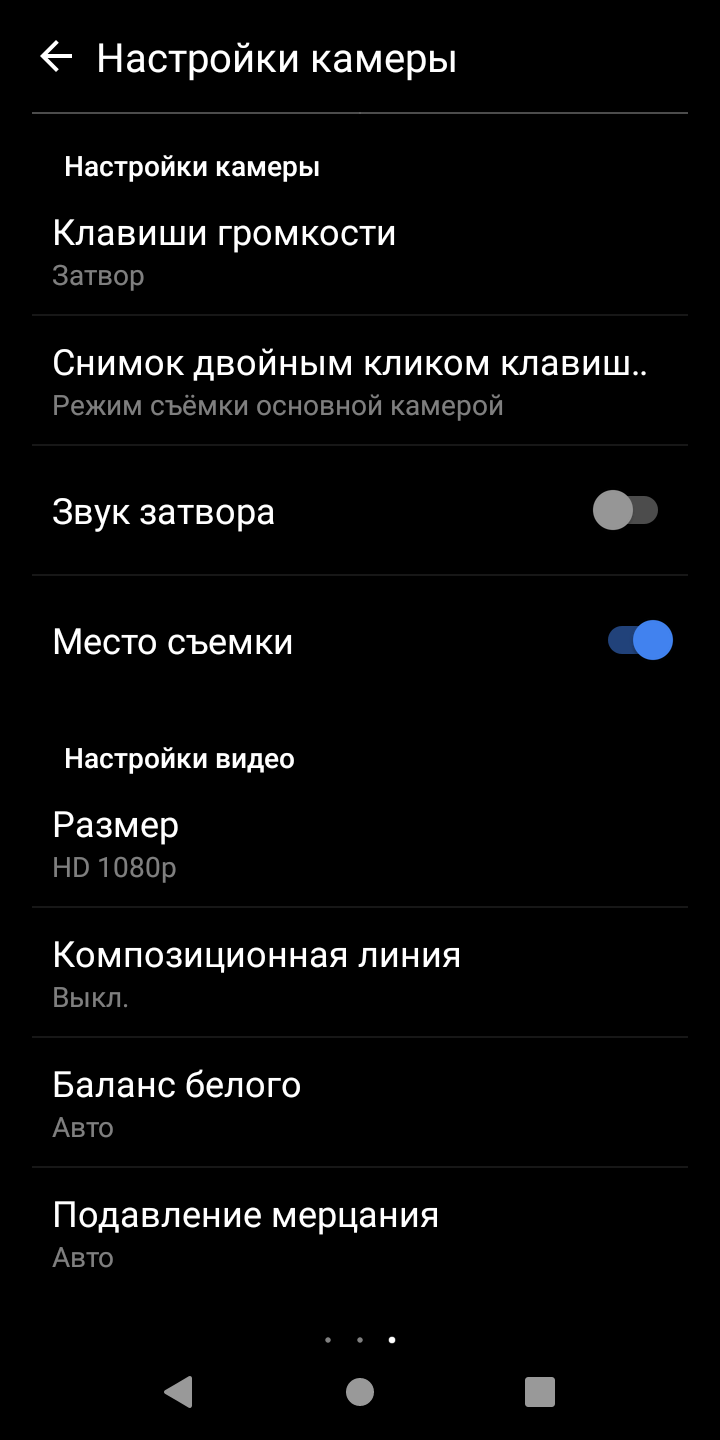This screenshot has height=1440, width=720.
Task: Tap the system home button
Action: click(360, 1392)
